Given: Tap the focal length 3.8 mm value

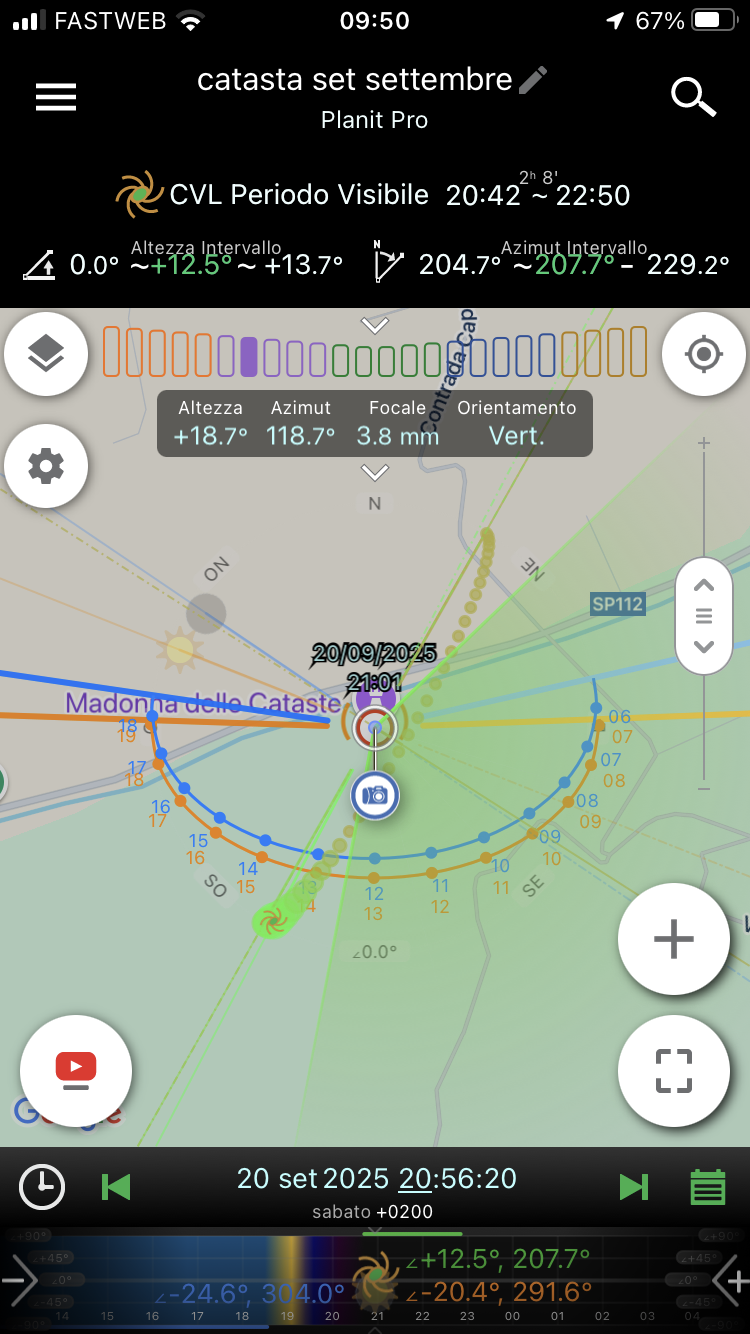Looking at the screenshot, I should [x=397, y=436].
